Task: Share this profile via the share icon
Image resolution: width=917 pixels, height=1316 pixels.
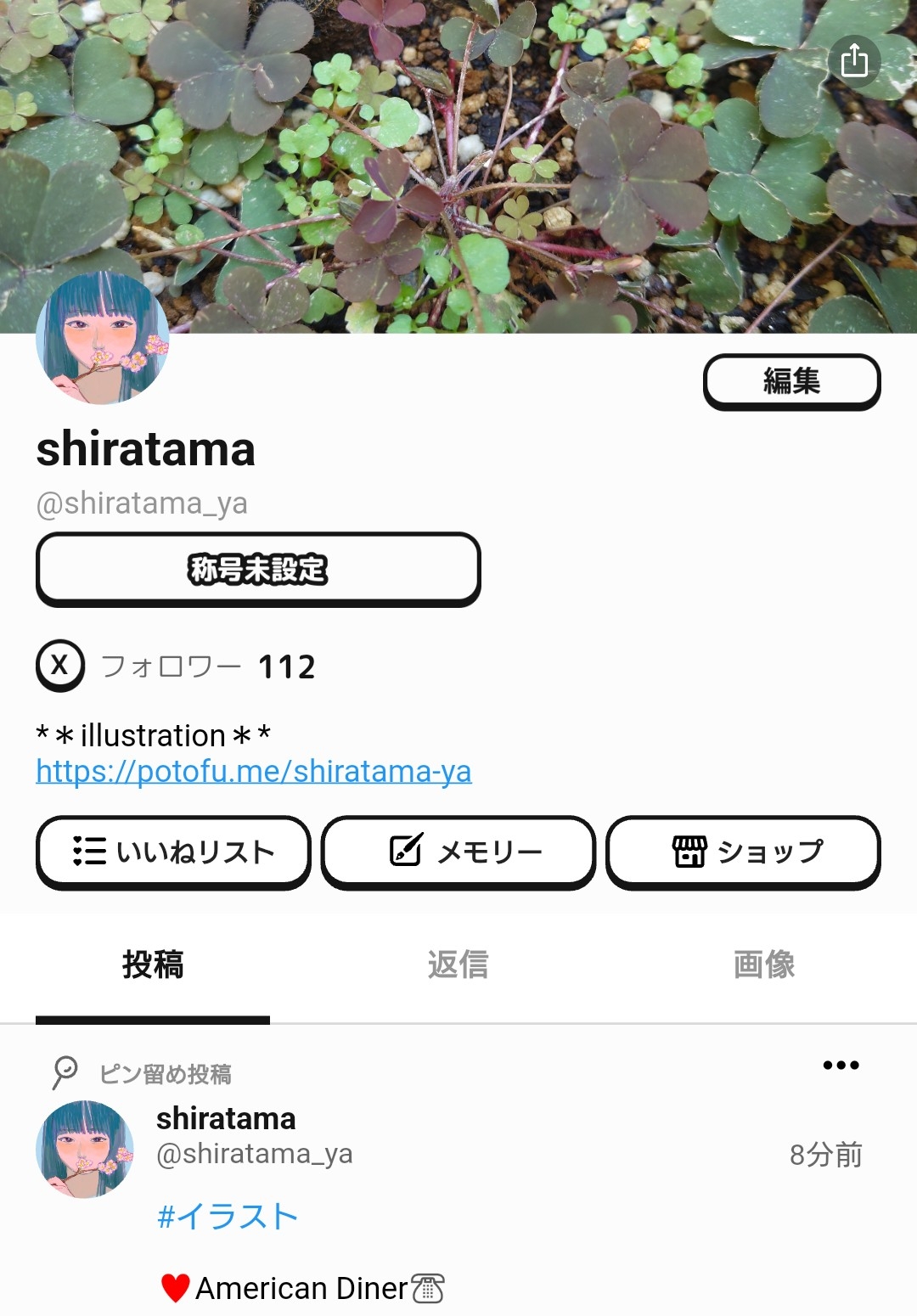Action: click(854, 60)
